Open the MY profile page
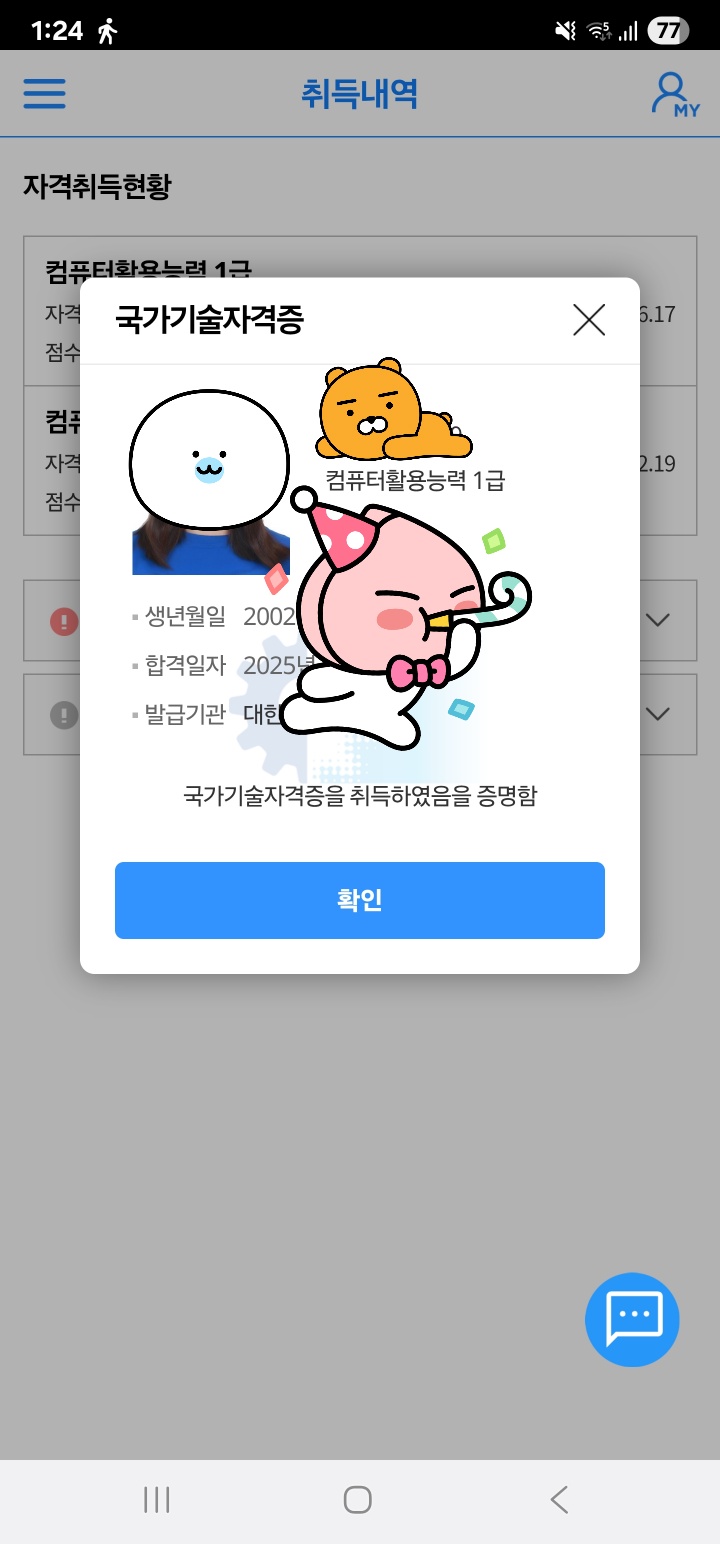The width and height of the screenshot is (720, 1544). (x=674, y=94)
